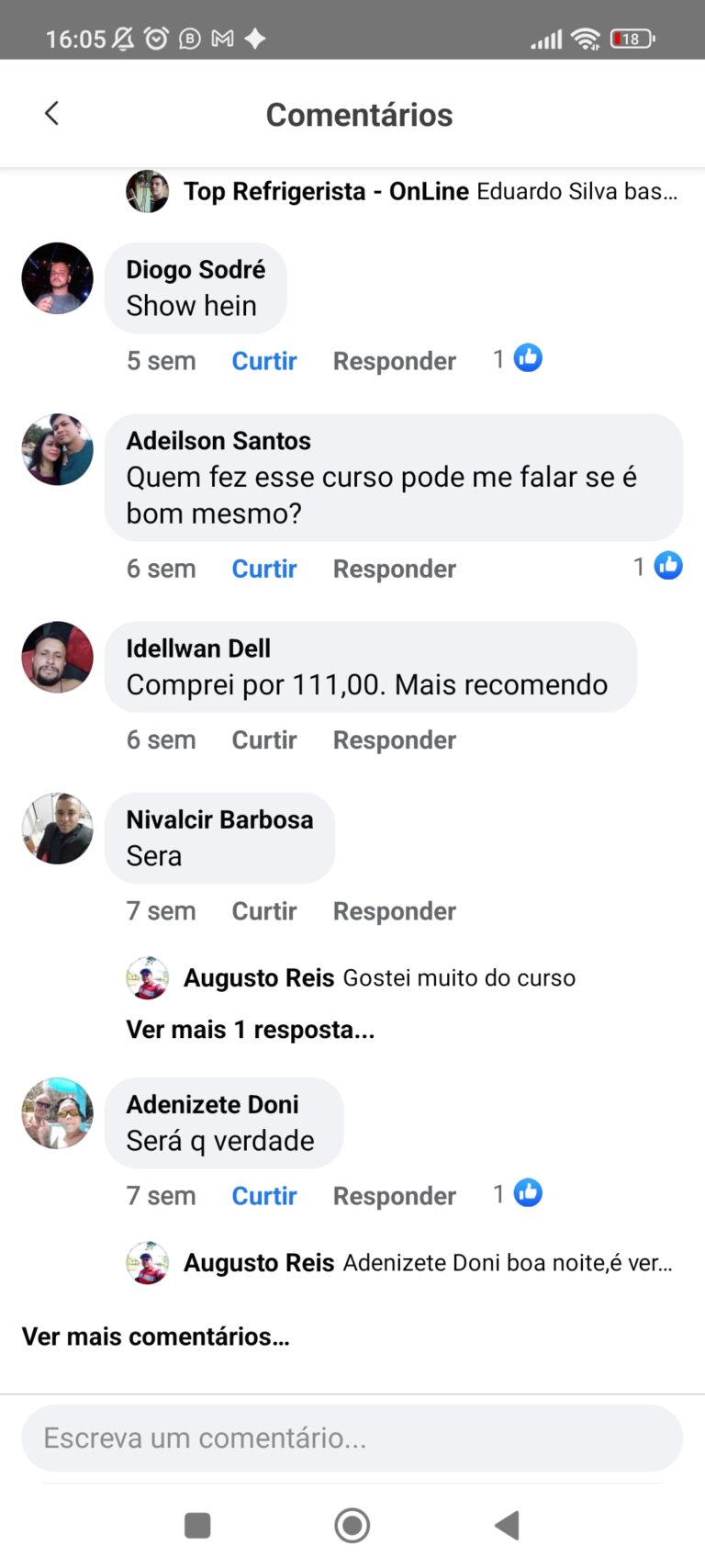Reply to Adenizete Doni's comment
This screenshot has width=705, height=1568.
(x=394, y=1196)
